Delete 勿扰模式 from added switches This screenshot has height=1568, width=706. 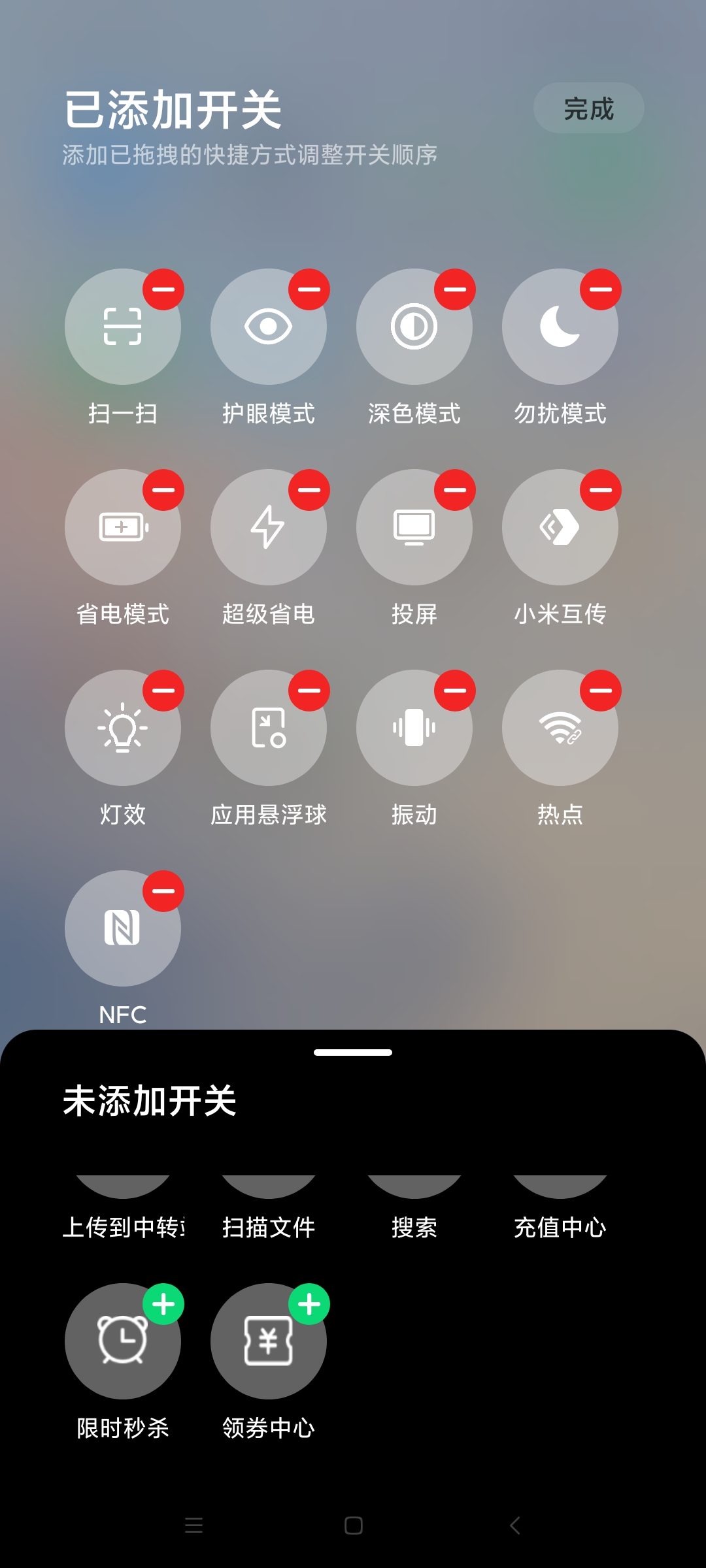pyautogui.click(x=601, y=289)
